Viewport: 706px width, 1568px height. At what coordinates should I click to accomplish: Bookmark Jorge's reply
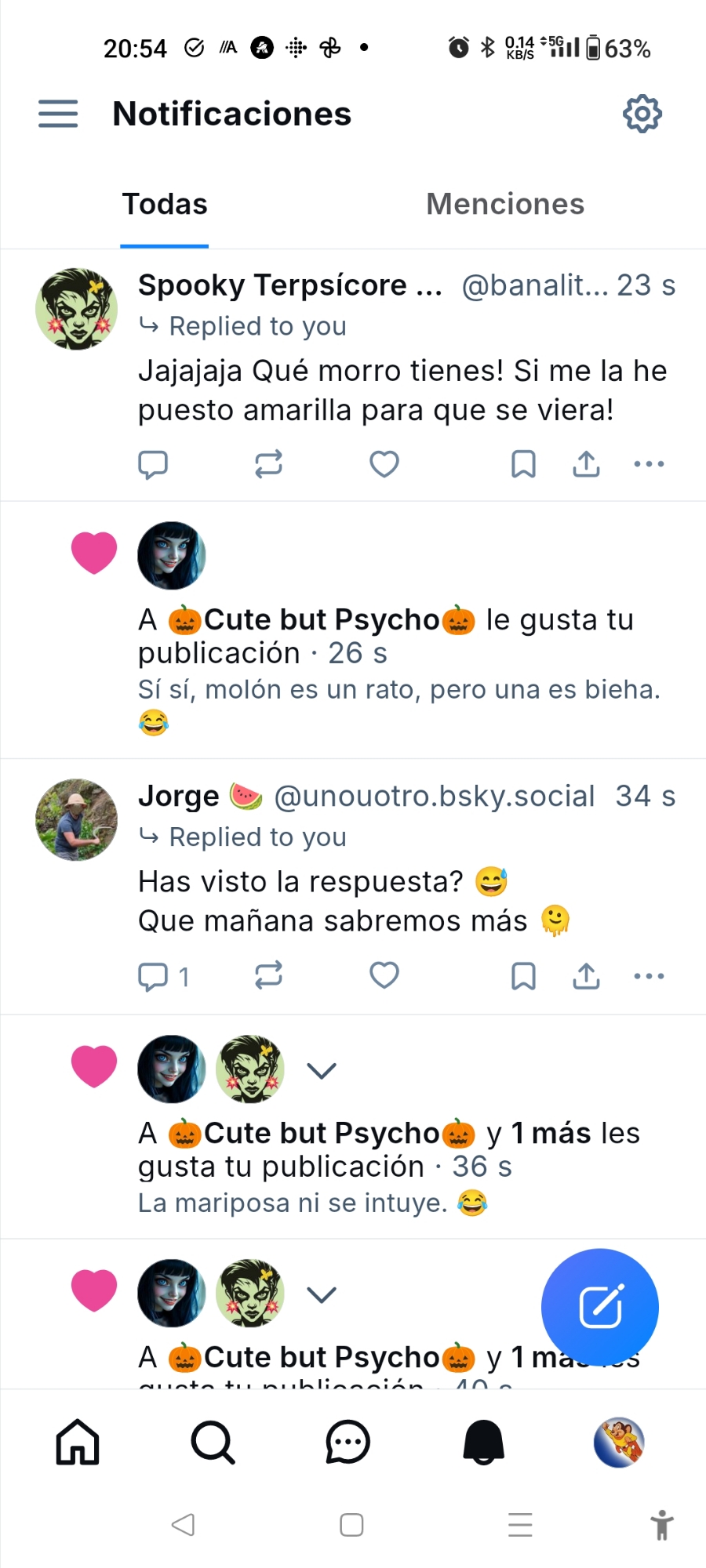point(523,976)
